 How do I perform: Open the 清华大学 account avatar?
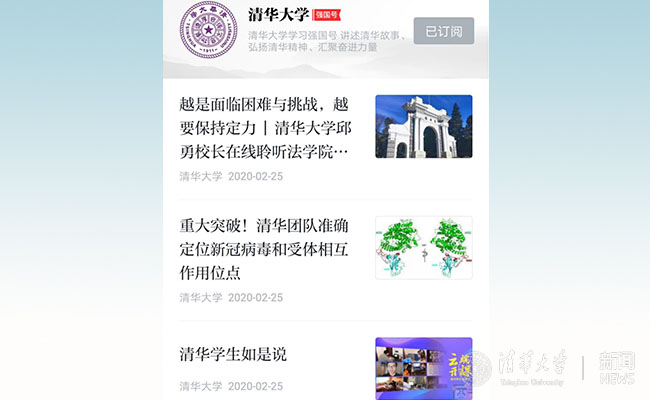[209, 32]
